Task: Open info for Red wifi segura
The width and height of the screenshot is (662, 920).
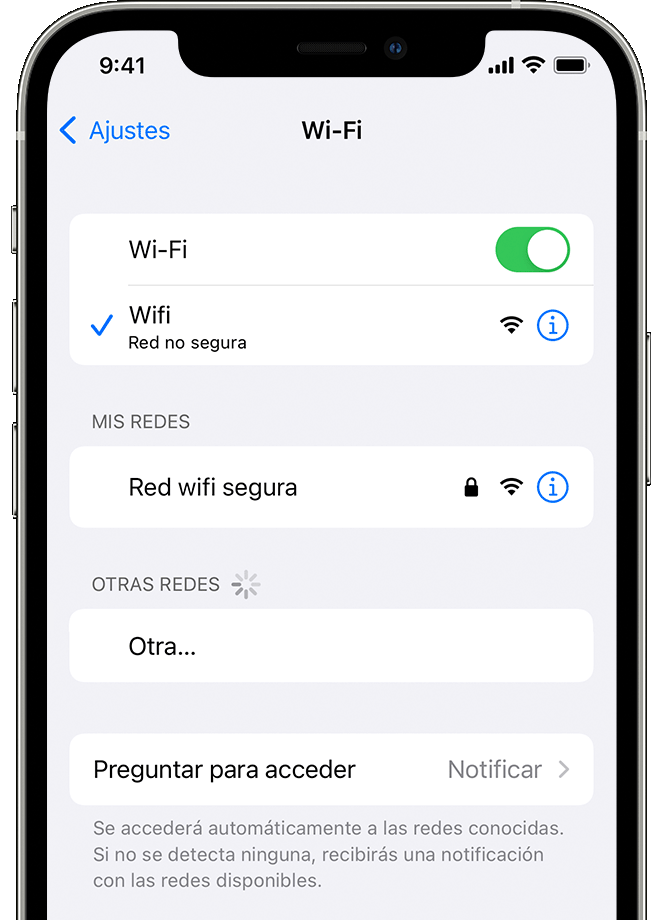Action: pos(552,487)
